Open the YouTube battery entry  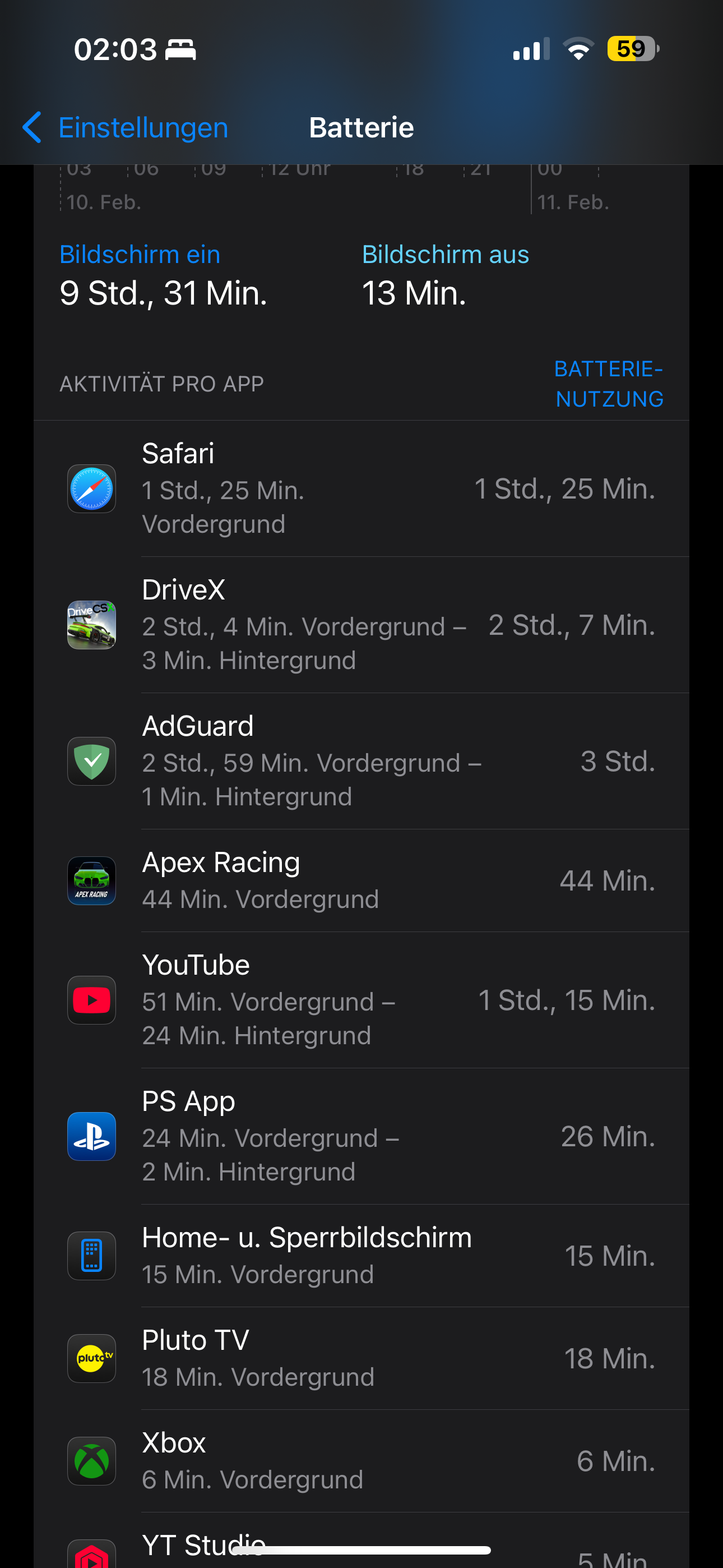pyautogui.click(x=361, y=1000)
